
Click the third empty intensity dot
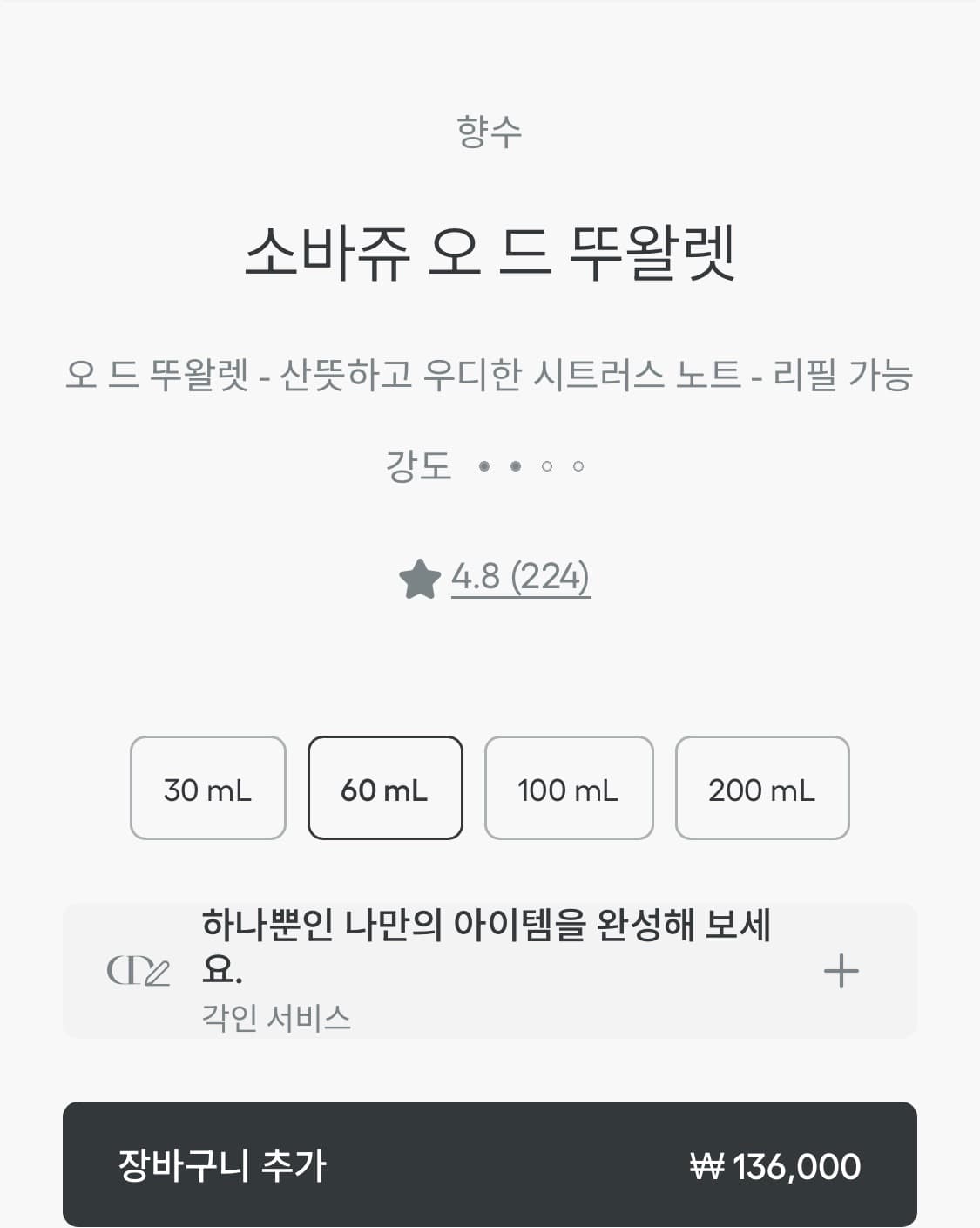549,466
